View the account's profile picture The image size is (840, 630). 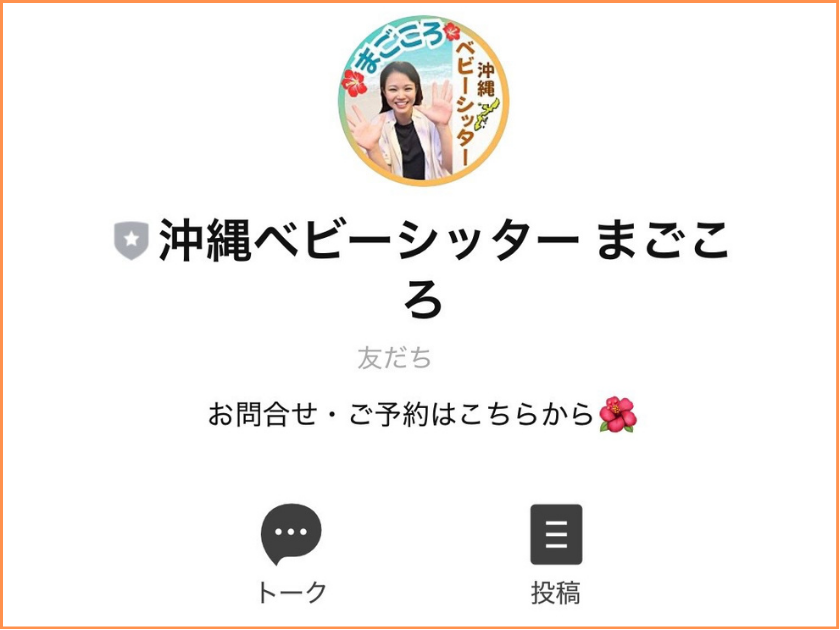click(424, 102)
